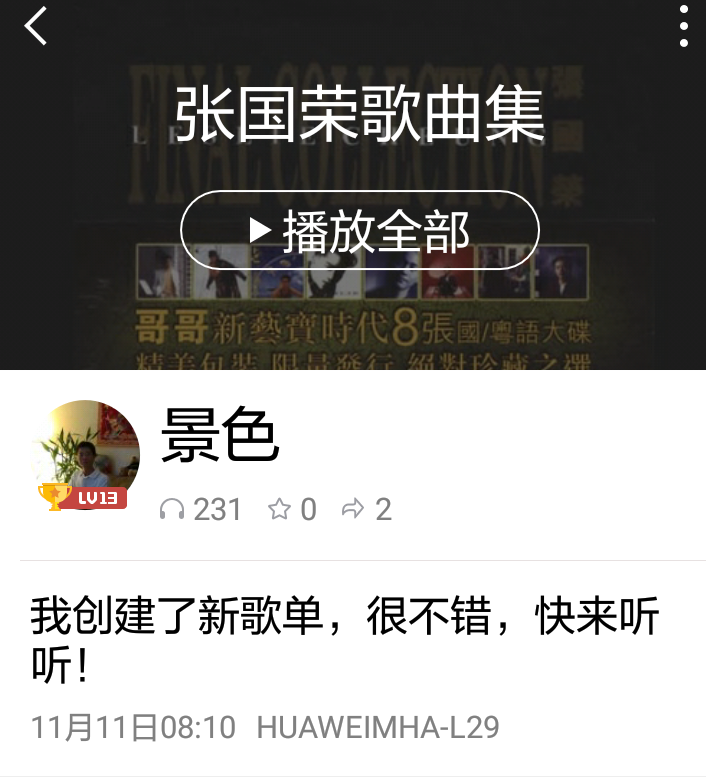The width and height of the screenshot is (706, 777).
Task: Go back using the top-left arrow
Action: pyautogui.click(x=36, y=26)
